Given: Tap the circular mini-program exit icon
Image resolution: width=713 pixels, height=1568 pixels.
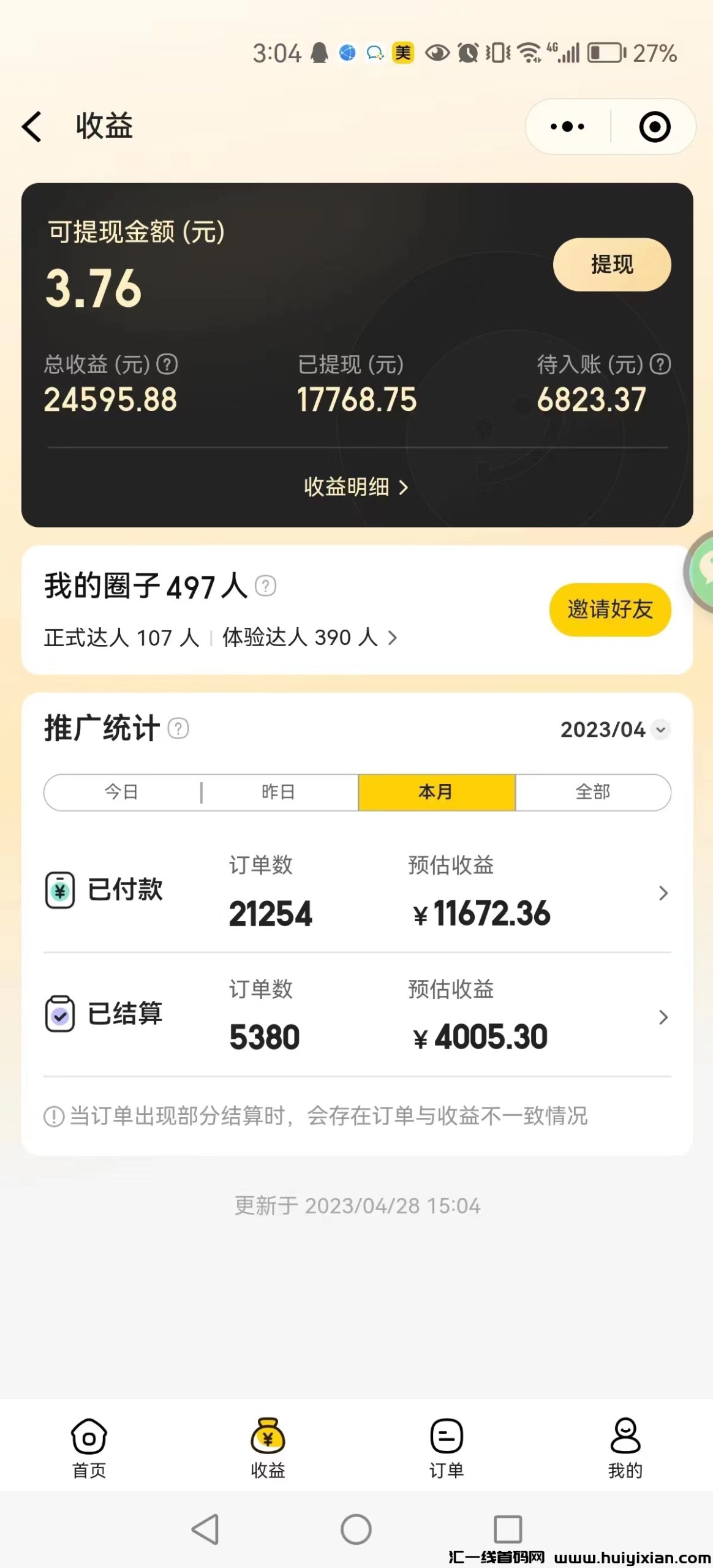Looking at the screenshot, I should tap(654, 126).
